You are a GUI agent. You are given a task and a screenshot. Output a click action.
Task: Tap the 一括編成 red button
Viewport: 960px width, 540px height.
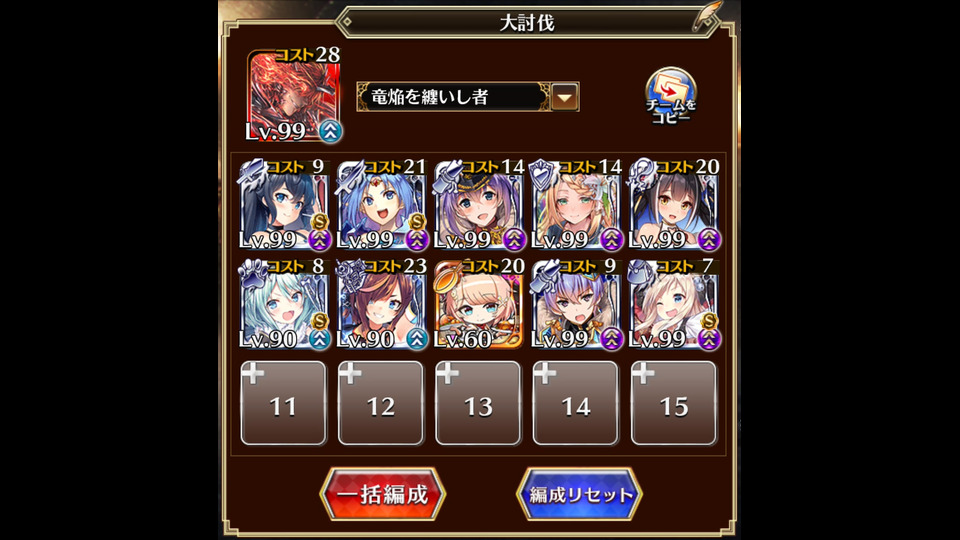[x=382, y=494]
